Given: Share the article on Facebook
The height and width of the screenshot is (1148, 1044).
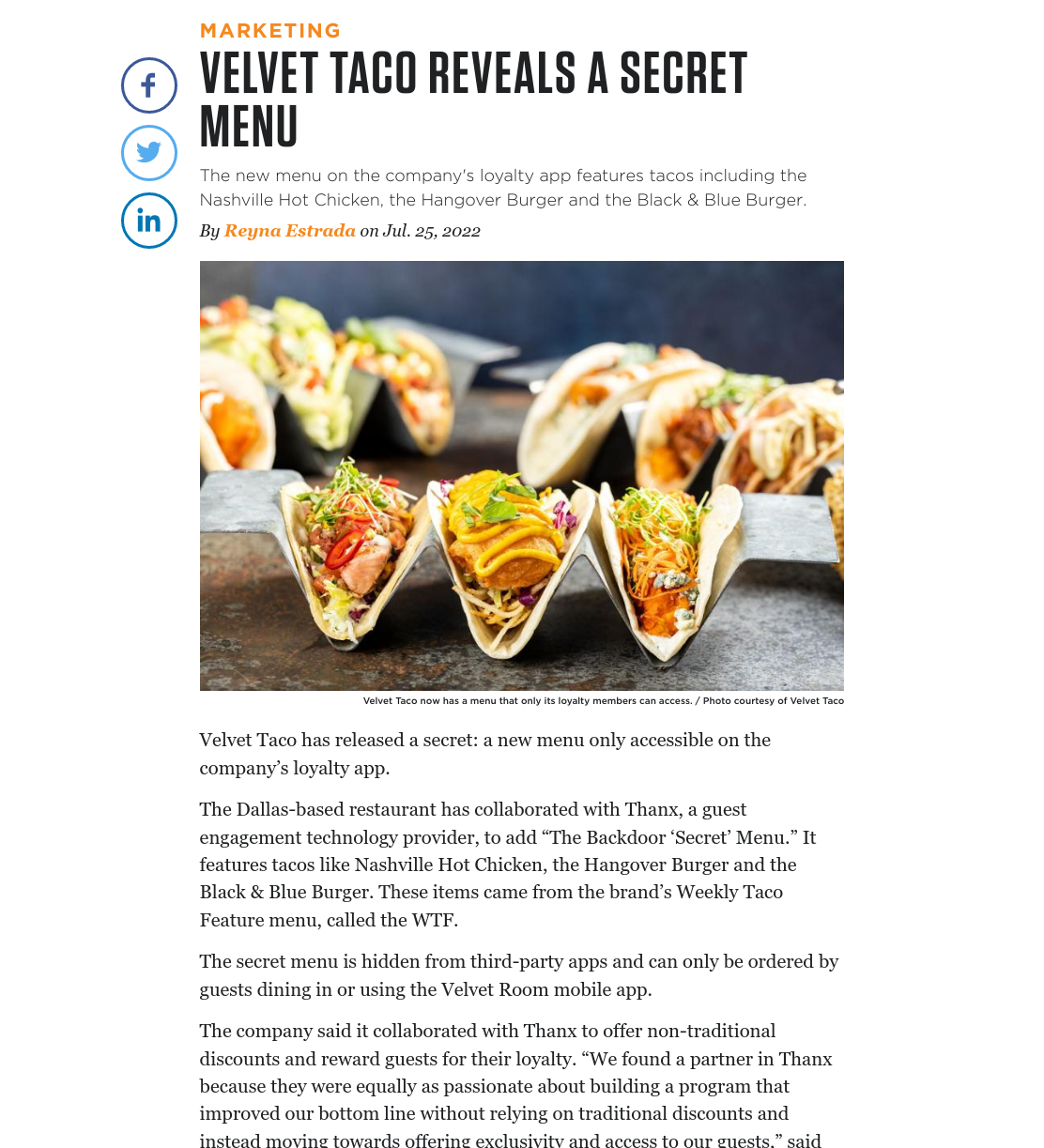Looking at the screenshot, I should (149, 85).
